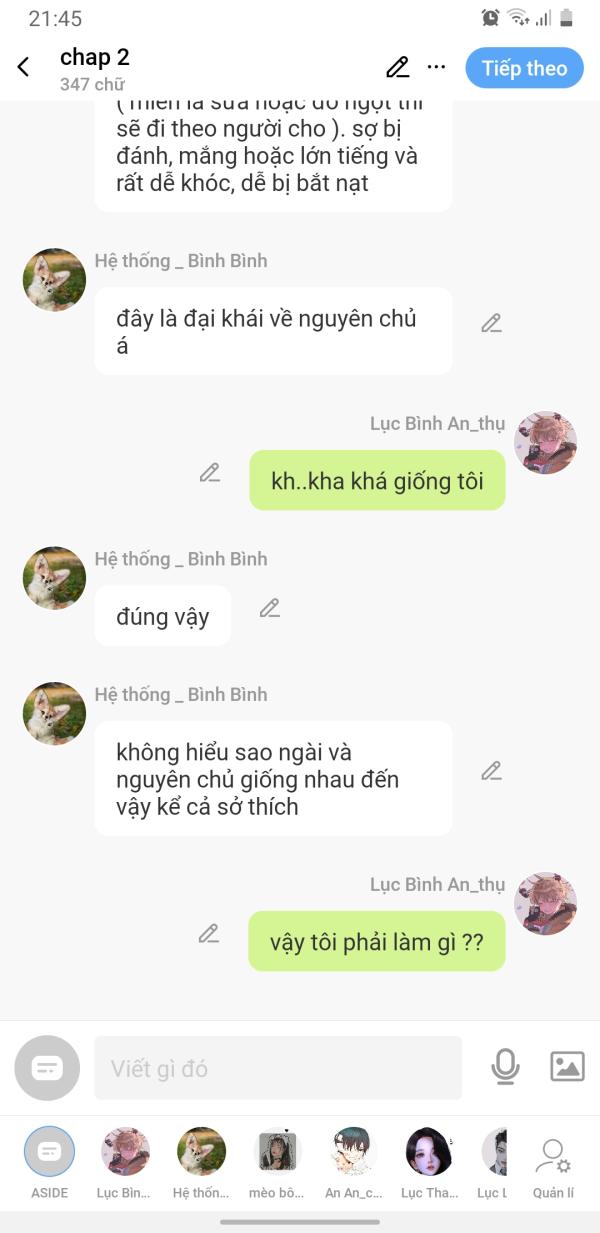600x1233 pixels.
Task: Insert an image with the picture icon
Action: pyautogui.click(x=567, y=1067)
